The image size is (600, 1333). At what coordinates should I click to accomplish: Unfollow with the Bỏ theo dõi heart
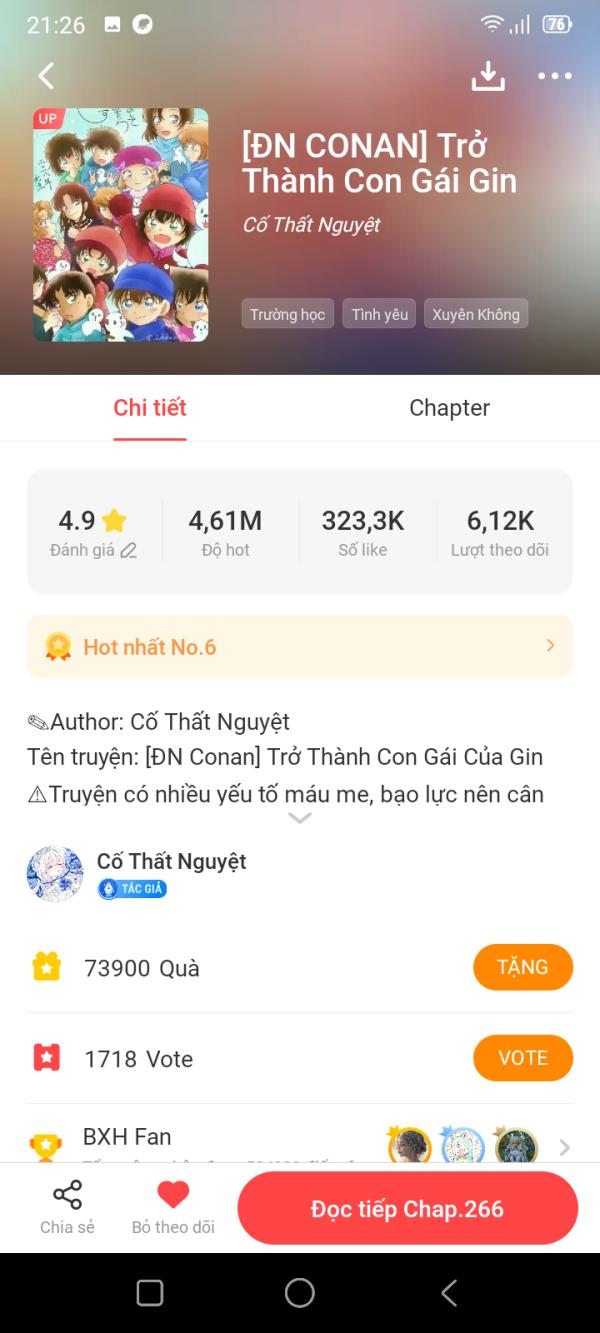pos(173,1207)
